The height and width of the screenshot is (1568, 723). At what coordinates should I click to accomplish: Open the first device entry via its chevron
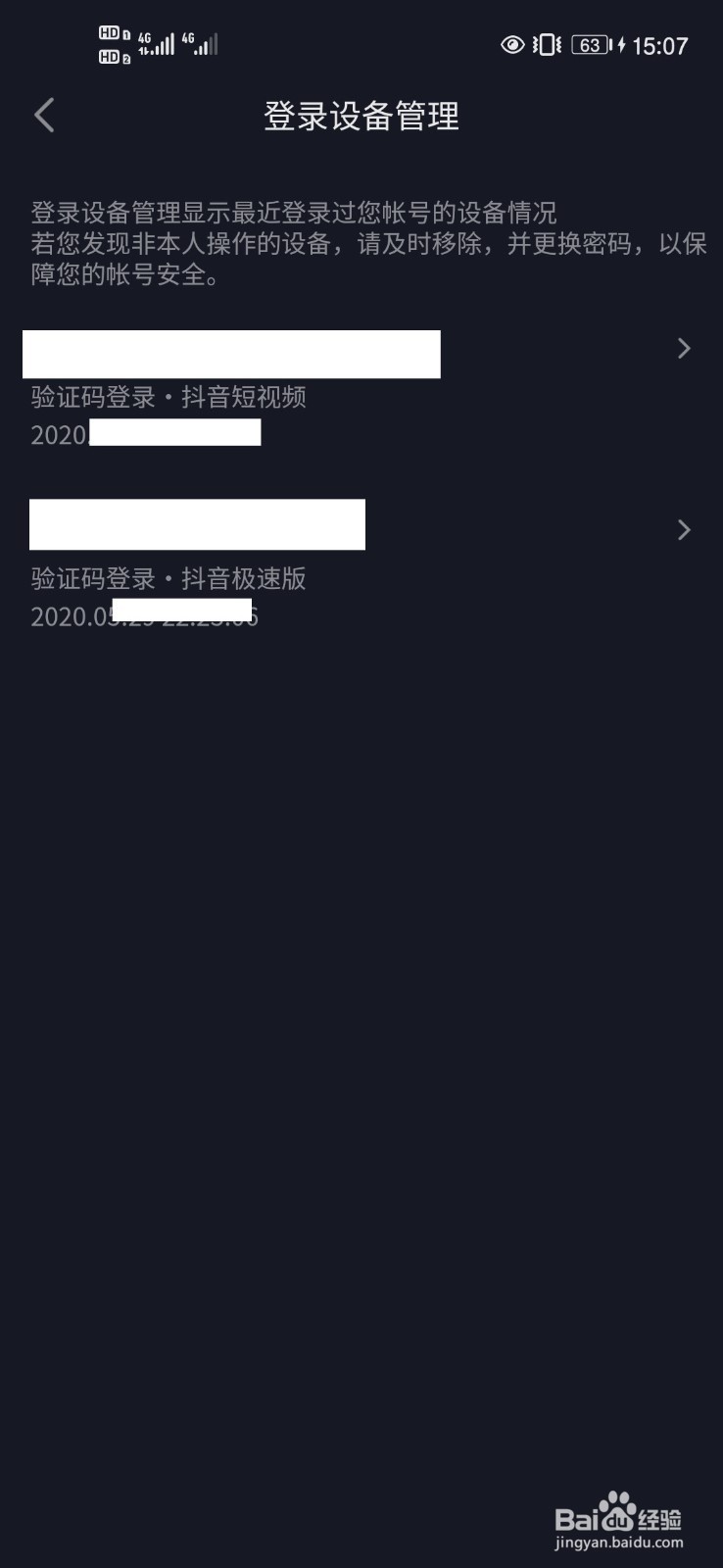pyautogui.click(x=683, y=347)
